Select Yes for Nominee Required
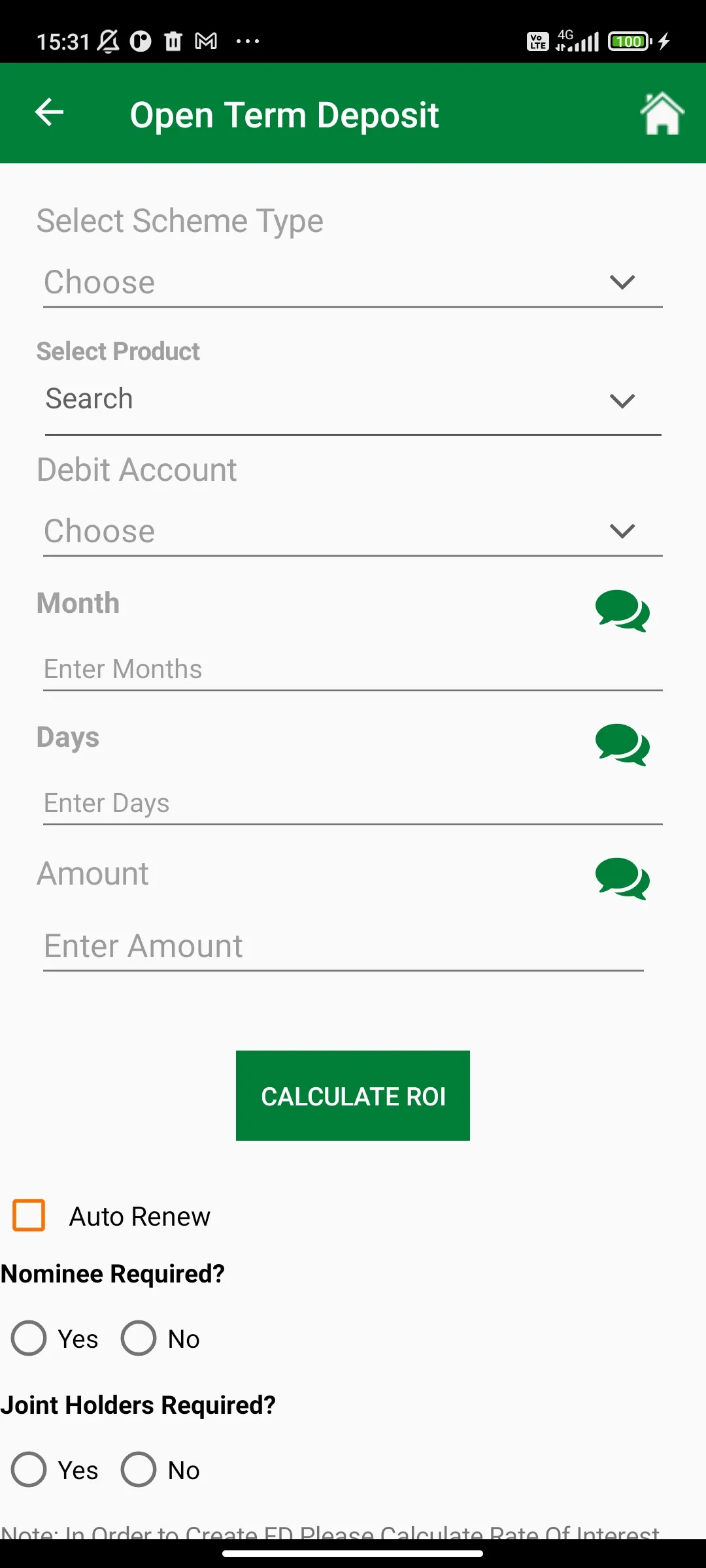The image size is (706, 1568). click(x=29, y=1339)
